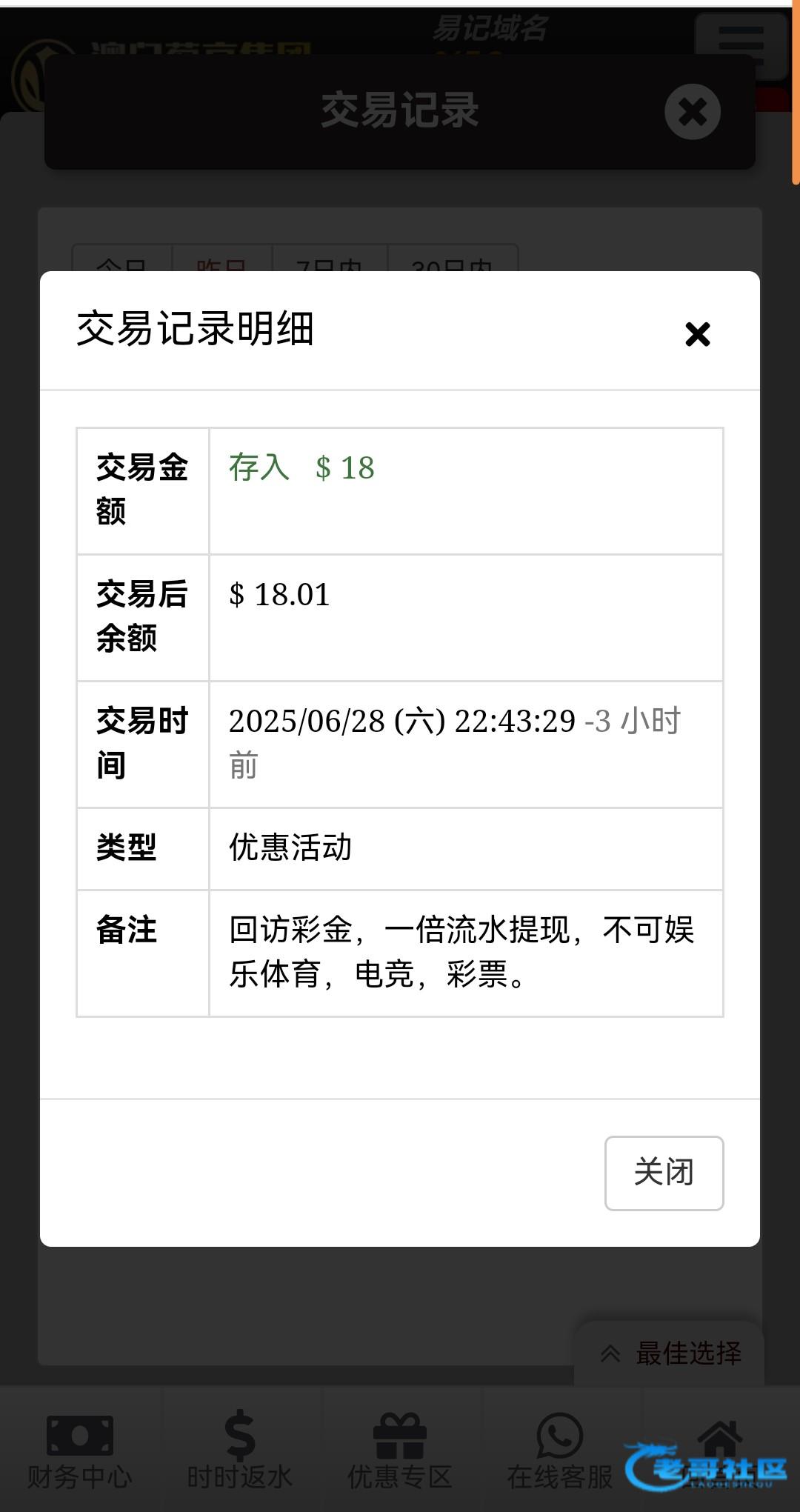Close the 交易记录明细 dialog via X
The image size is (800, 1512).
click(697, 334)
